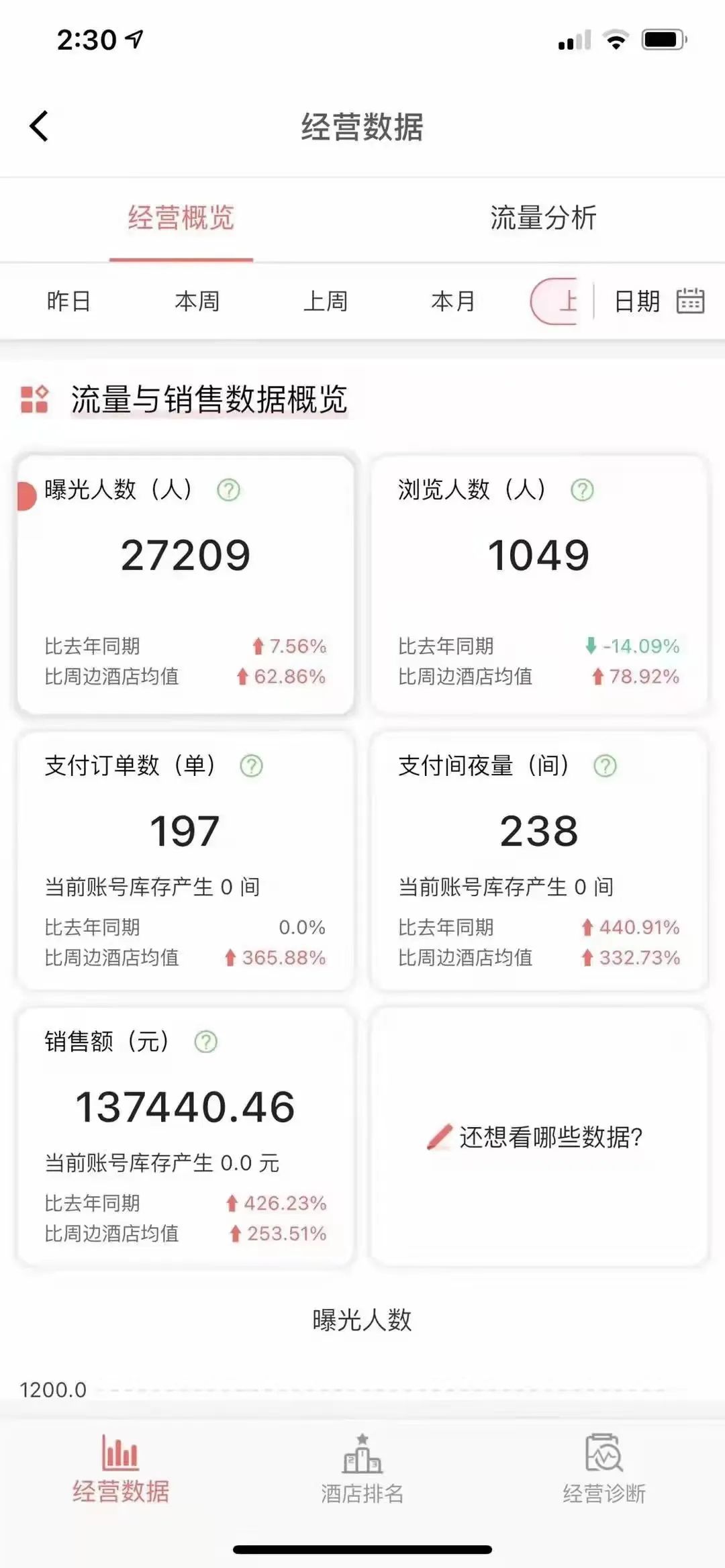Open help icon for 曝光人数
725x1568 pixels.
coord(228,490)
